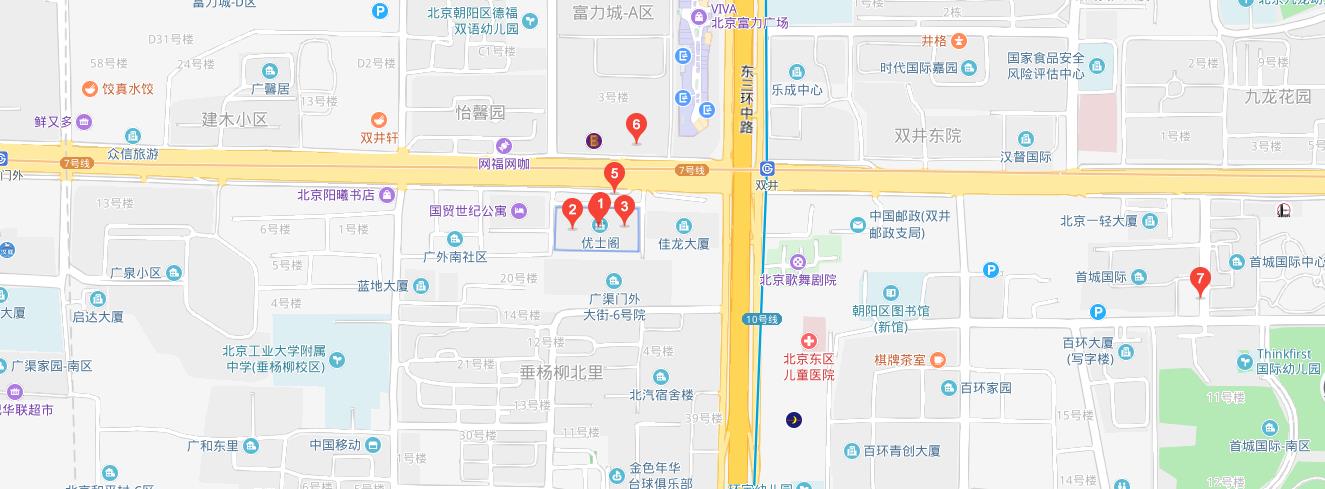Screen dimensions: 1325x489
Task: Open the red map marker numbered 3
Action: point(624,209)
